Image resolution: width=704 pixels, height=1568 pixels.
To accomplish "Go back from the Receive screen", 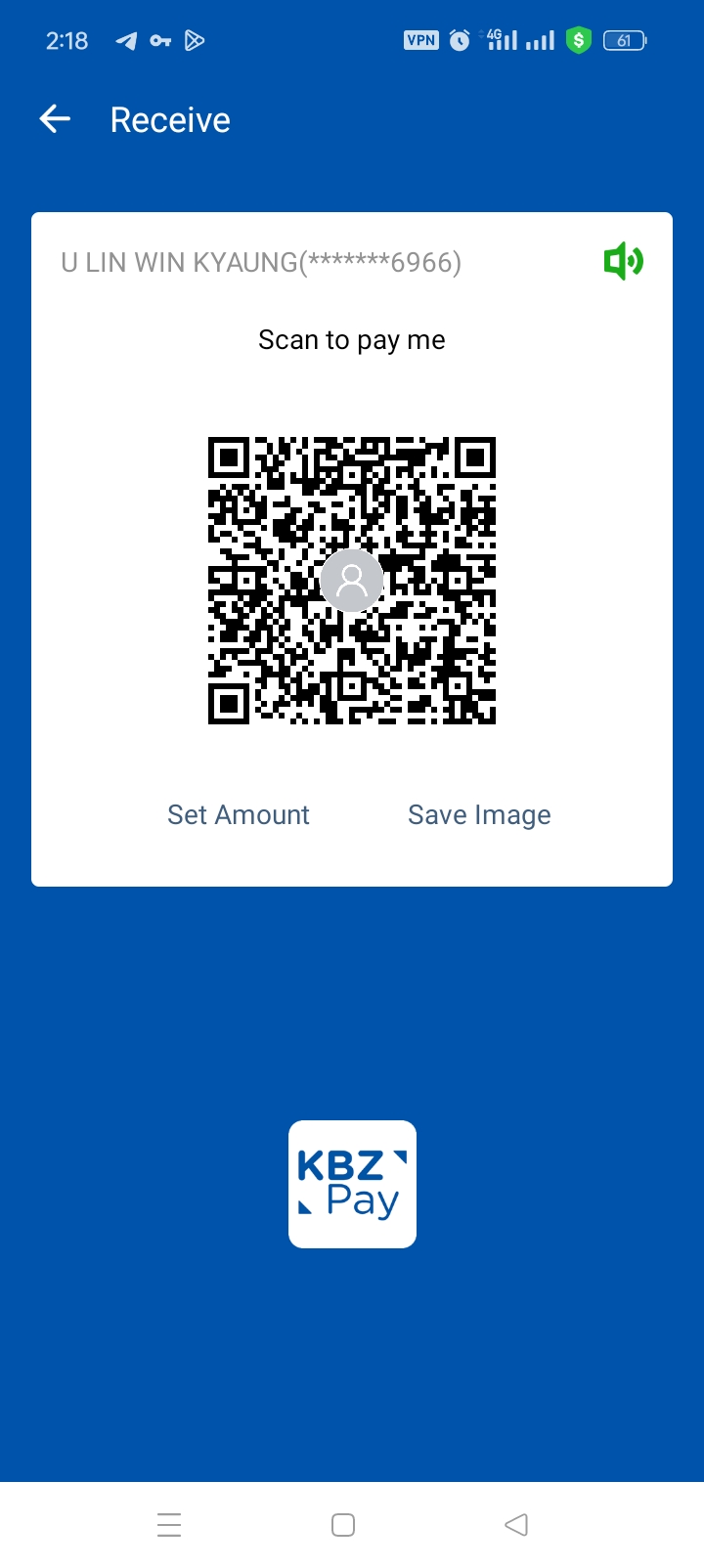I will click(56, 119).
